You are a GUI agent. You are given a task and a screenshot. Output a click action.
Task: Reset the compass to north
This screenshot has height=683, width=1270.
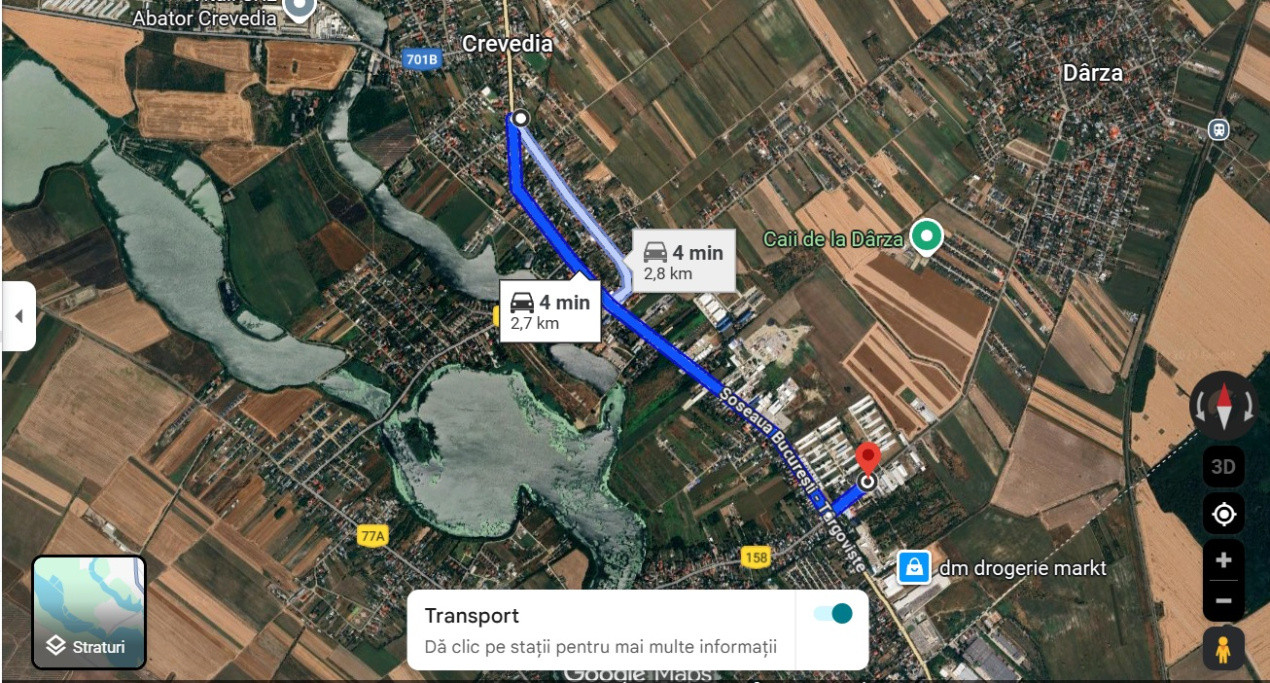click(x=1223, y=408)
